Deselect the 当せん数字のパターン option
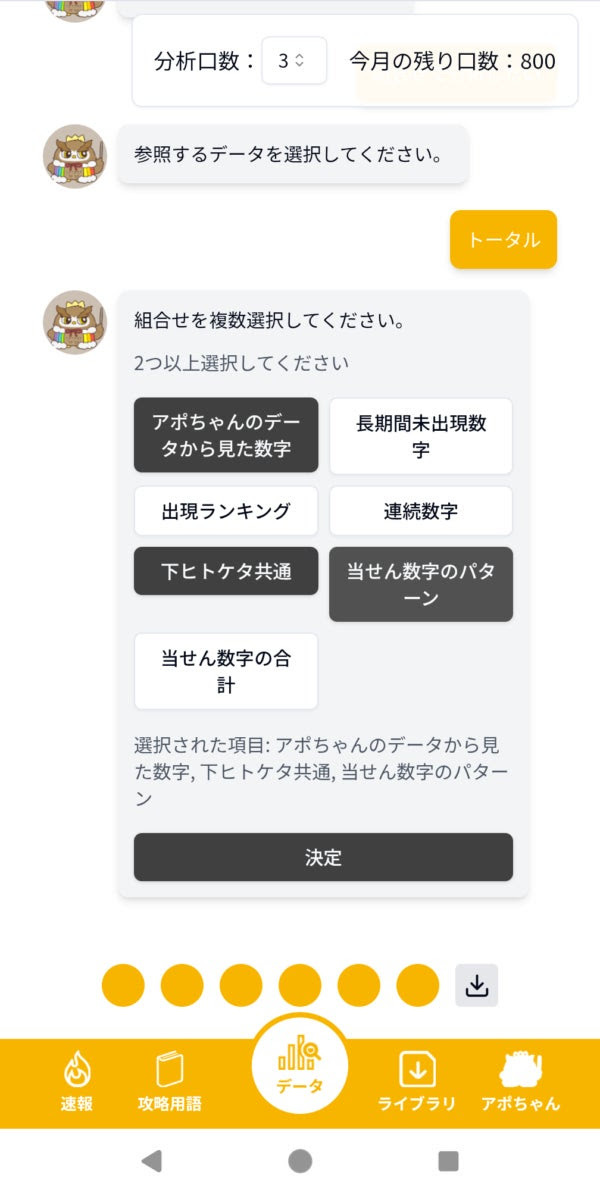This screenshot has width=600, height=1193. click(x=421, y=584)
